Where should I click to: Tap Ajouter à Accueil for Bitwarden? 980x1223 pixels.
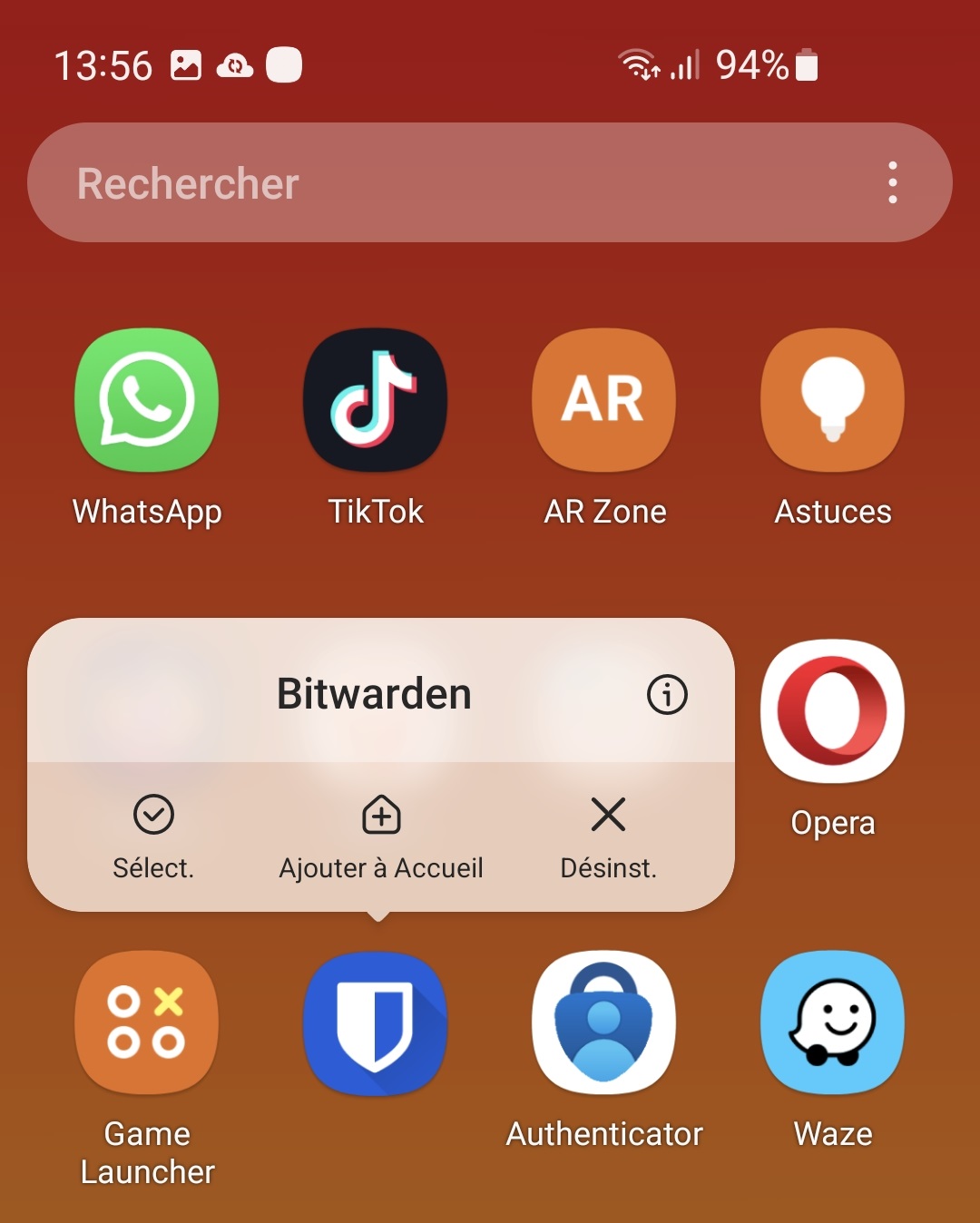tap(381, 835)
